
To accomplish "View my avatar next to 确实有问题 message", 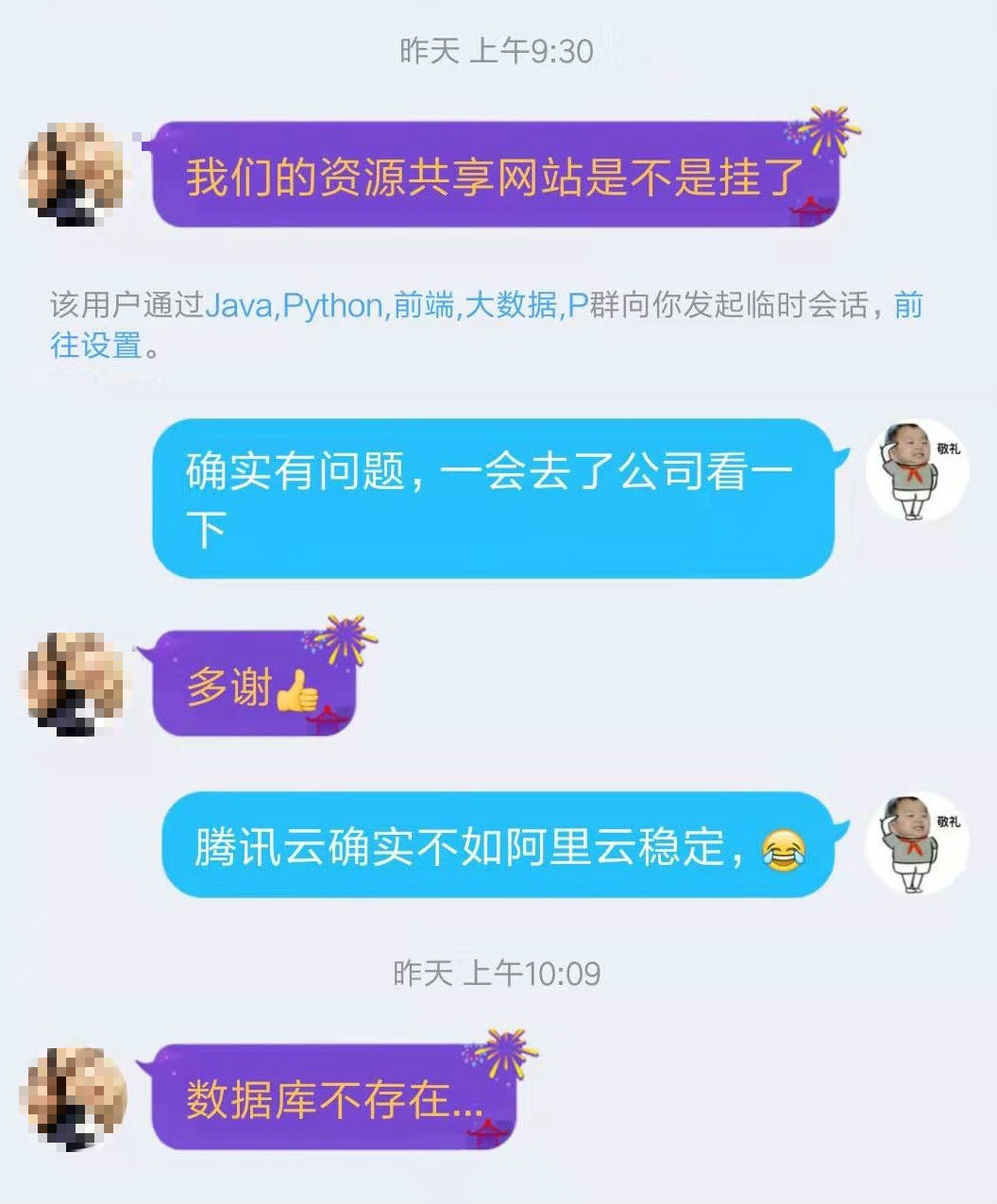I will pos(917,470).
